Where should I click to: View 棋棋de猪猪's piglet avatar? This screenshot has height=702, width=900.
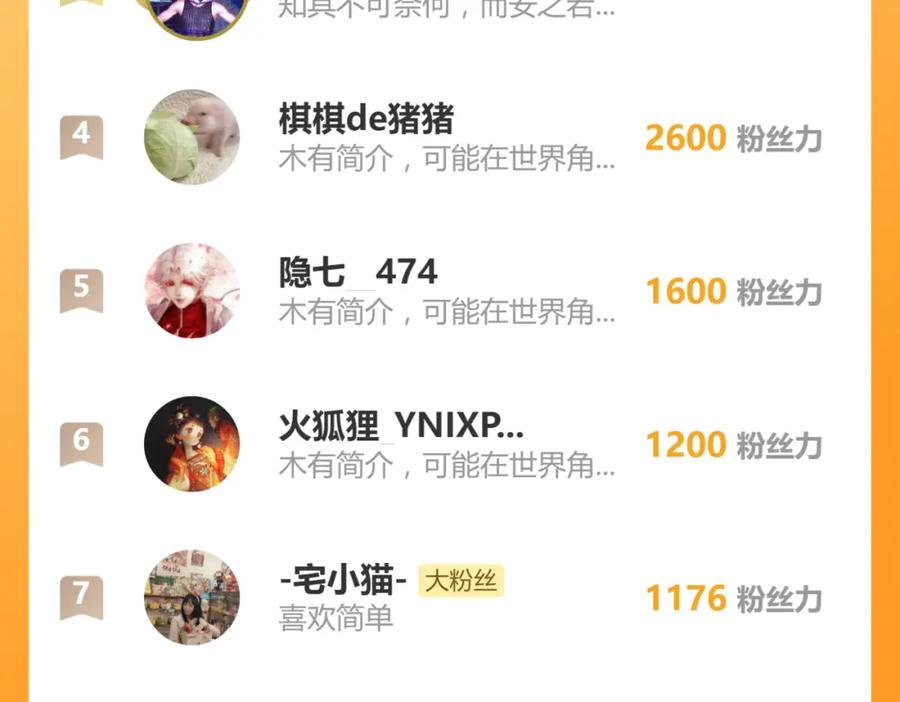pyautogui.click(x=192, y=137)
